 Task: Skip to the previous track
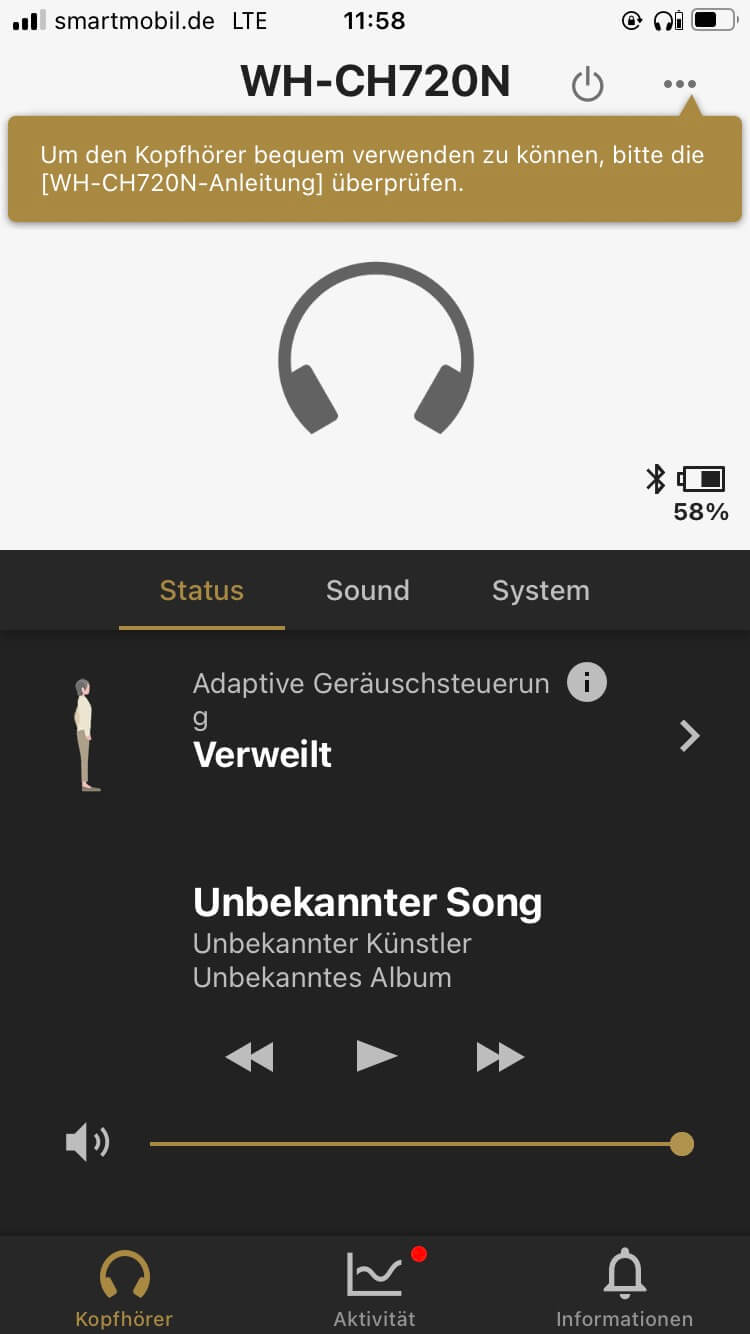click(249, 1056)
